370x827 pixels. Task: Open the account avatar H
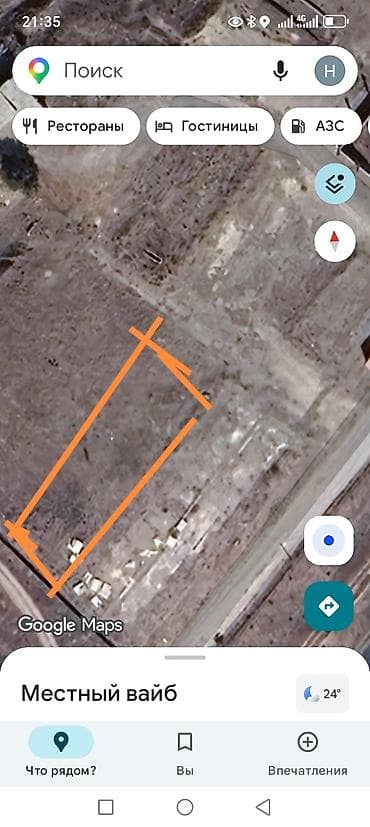(330, 71)
